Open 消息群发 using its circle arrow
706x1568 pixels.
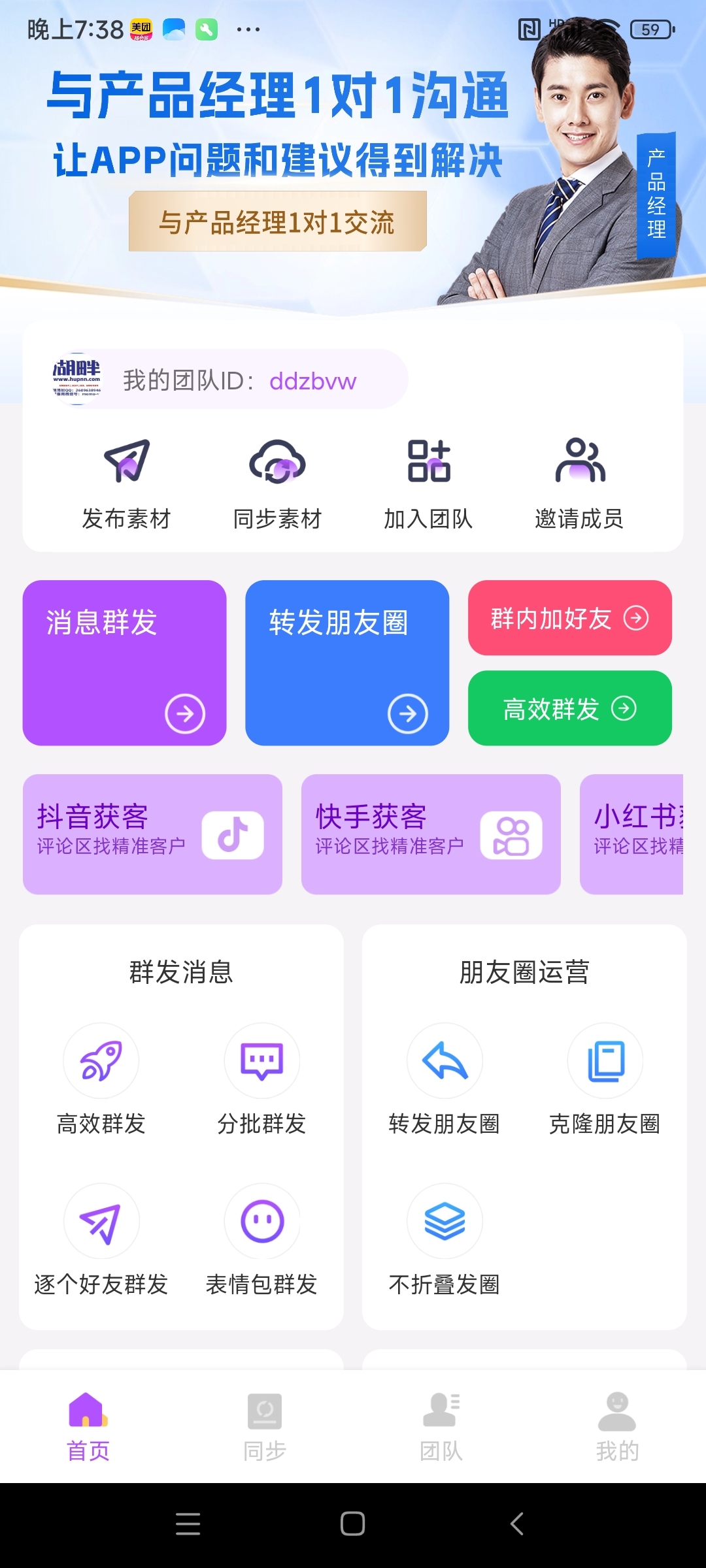[x=184, y=713]
